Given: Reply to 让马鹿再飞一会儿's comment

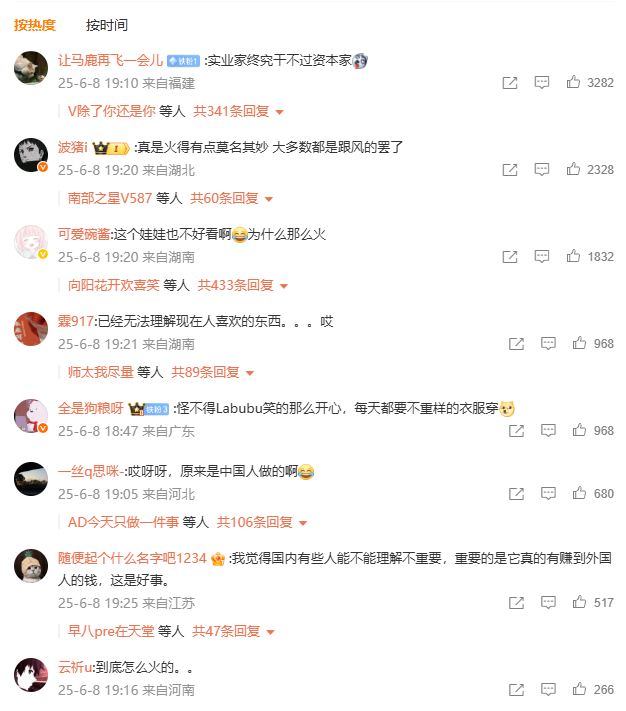Looking at the screenshot, I should pyautogui.click(x=541, y=83).
